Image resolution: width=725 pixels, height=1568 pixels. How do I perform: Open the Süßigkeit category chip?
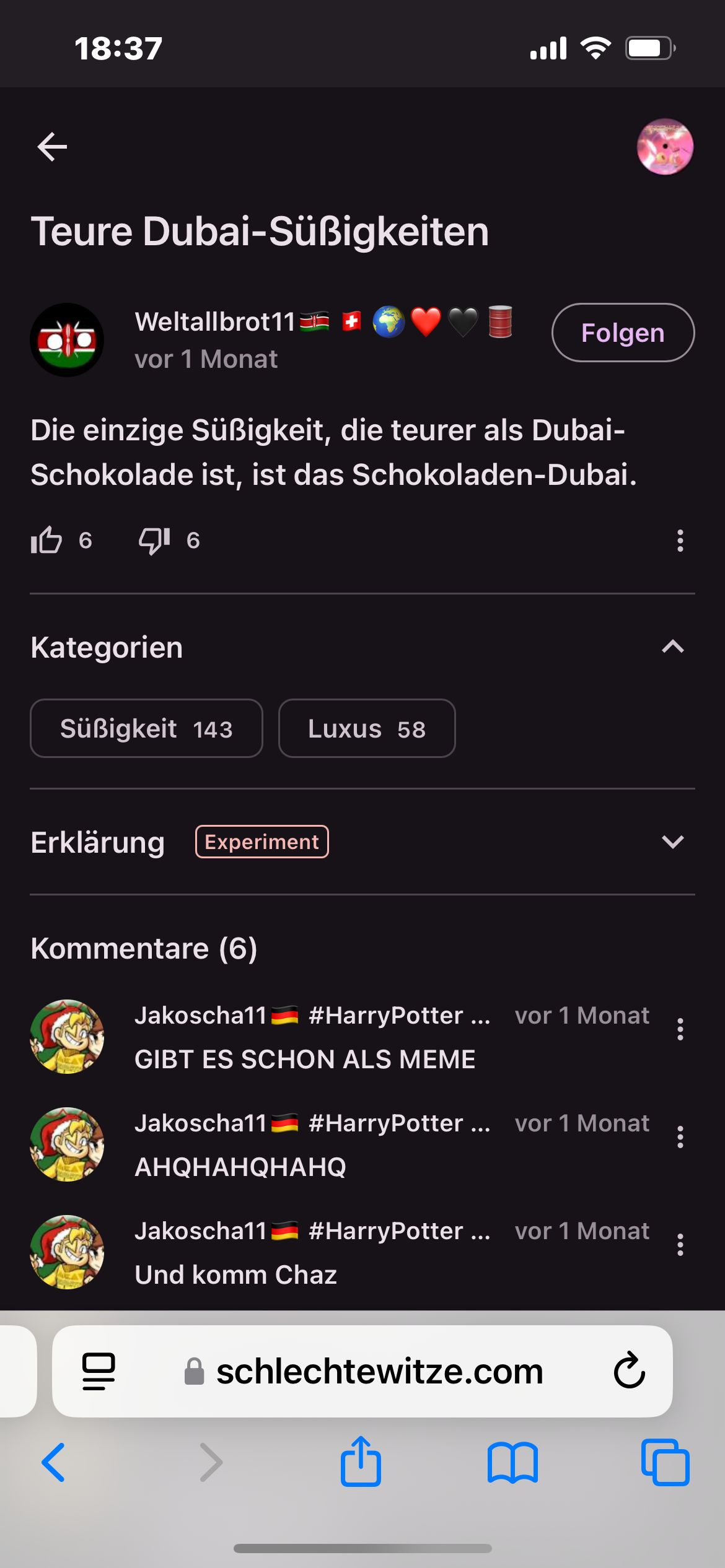pos(146,728)
